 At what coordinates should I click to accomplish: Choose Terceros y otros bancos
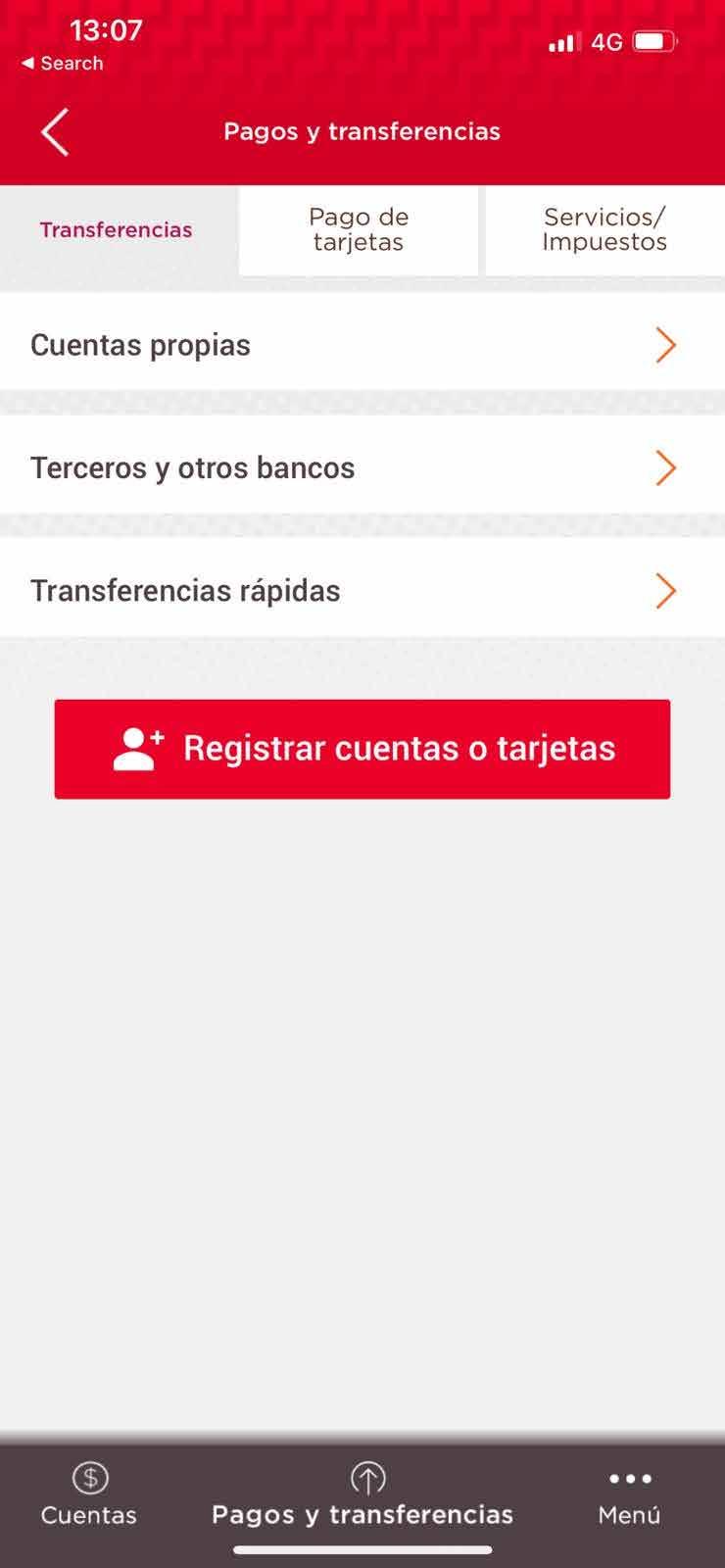coord(361,467)
